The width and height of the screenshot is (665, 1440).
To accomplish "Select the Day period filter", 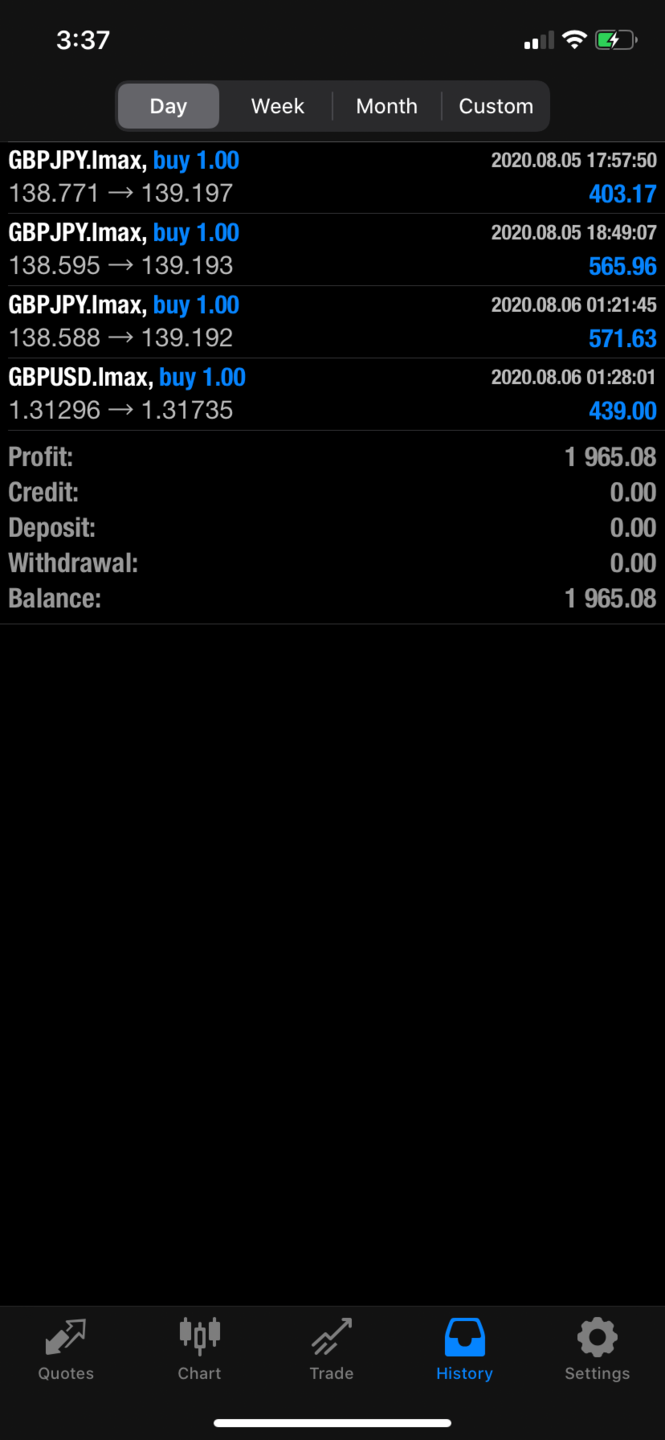I will click(x=168, y=107).
